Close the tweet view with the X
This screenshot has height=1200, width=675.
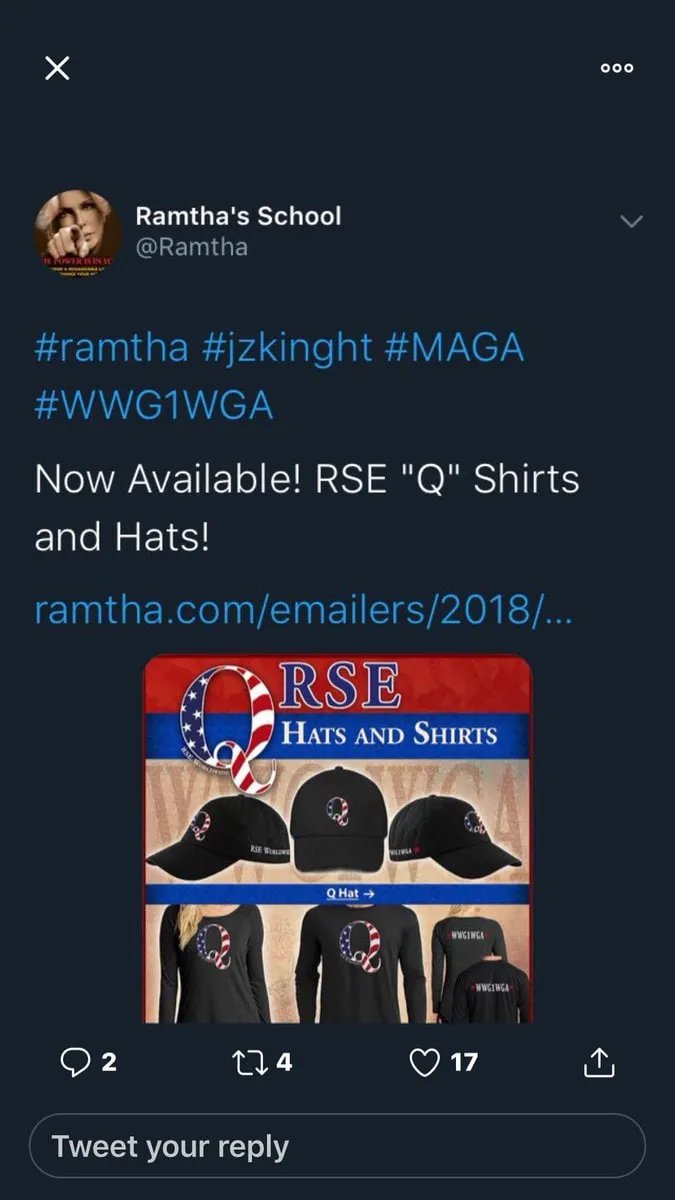tap(58, 68)
